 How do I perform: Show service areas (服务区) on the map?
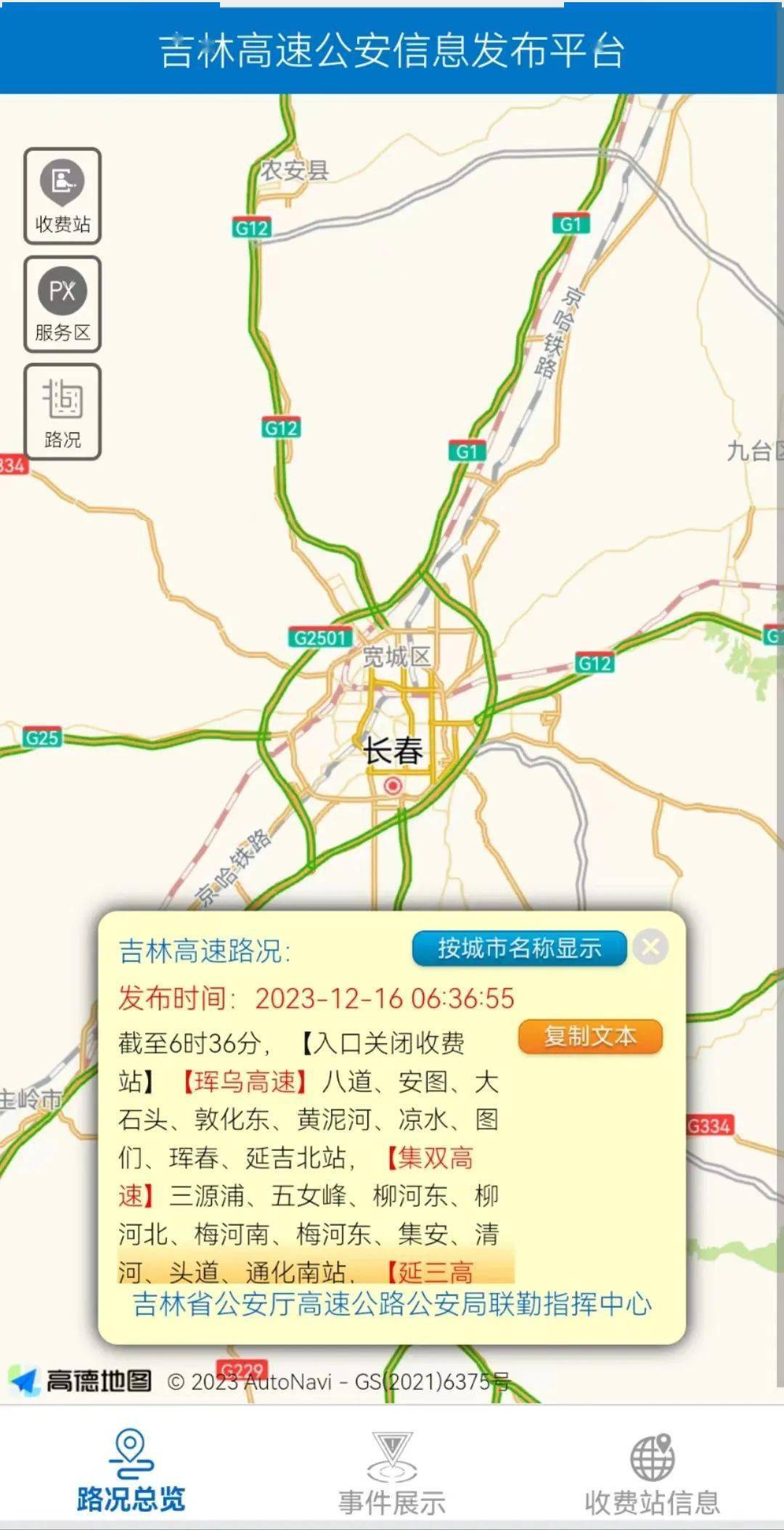[x=62, y=304]
